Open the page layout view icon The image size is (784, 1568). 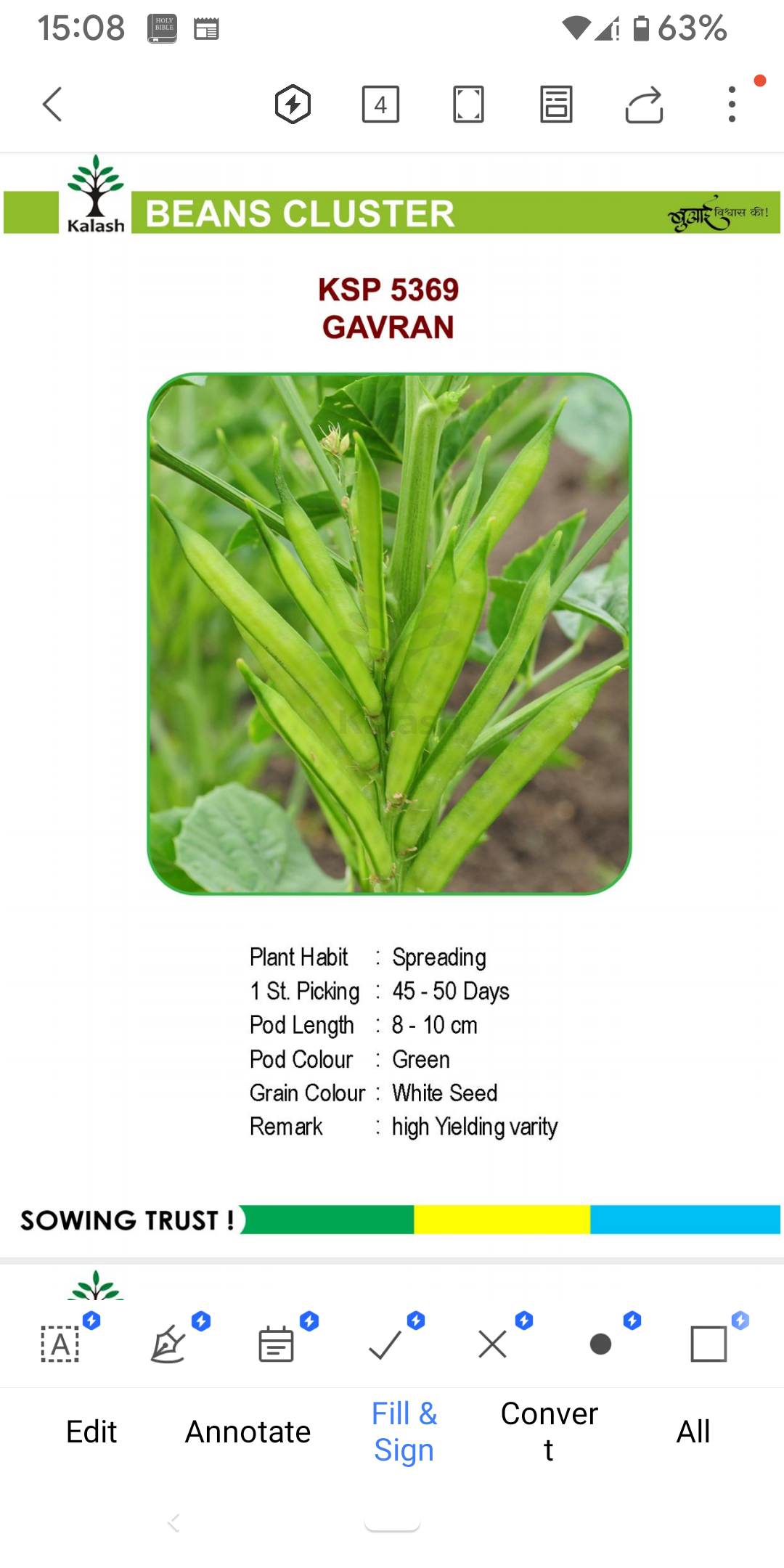(556, 105)
